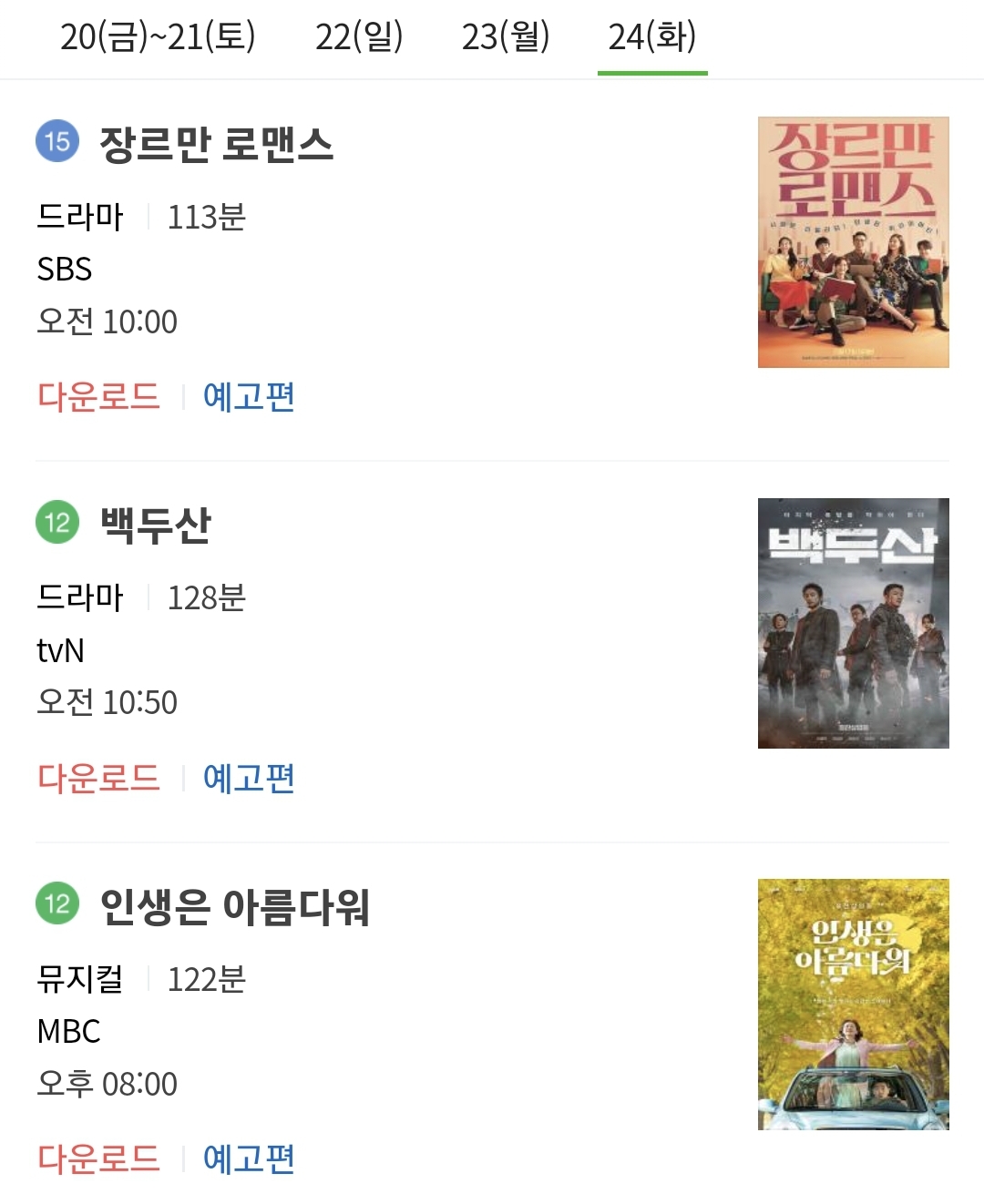Watch the 예고편 for 장르만 로맨스
984x1204 pixels.
(x=249, y=397)
